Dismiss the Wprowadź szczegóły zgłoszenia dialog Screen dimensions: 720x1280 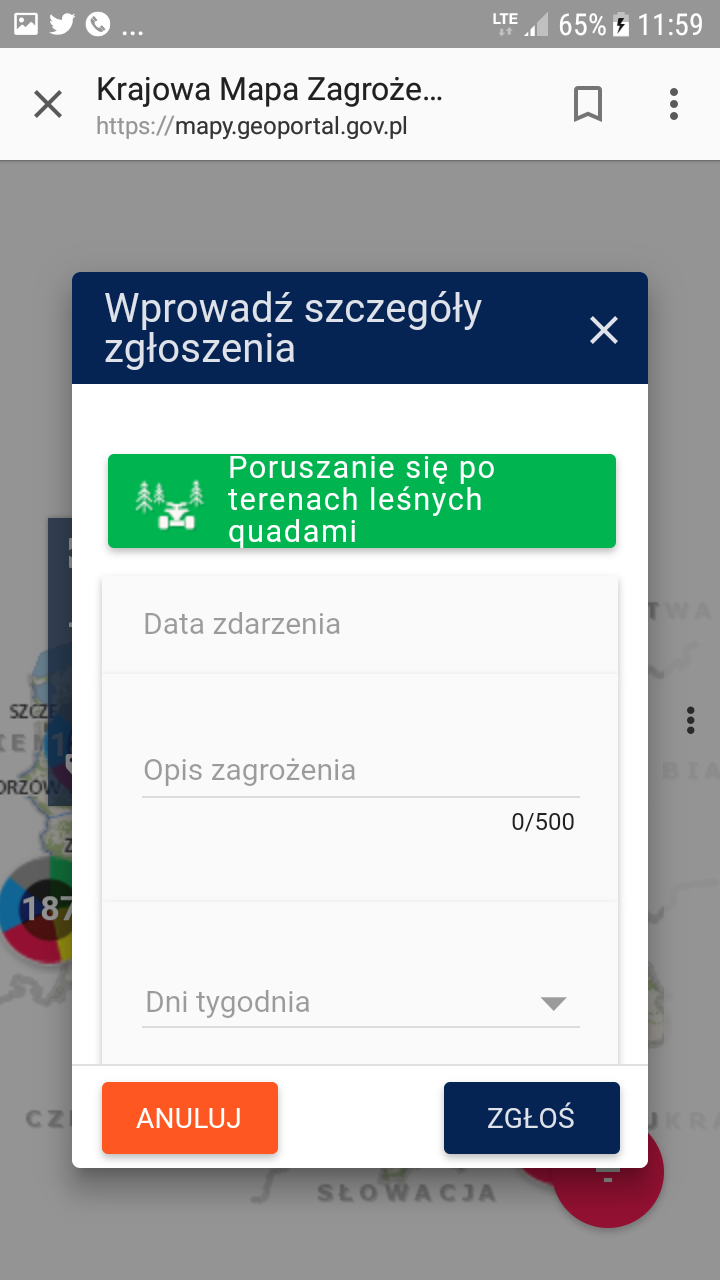click(x=604, y=330)
